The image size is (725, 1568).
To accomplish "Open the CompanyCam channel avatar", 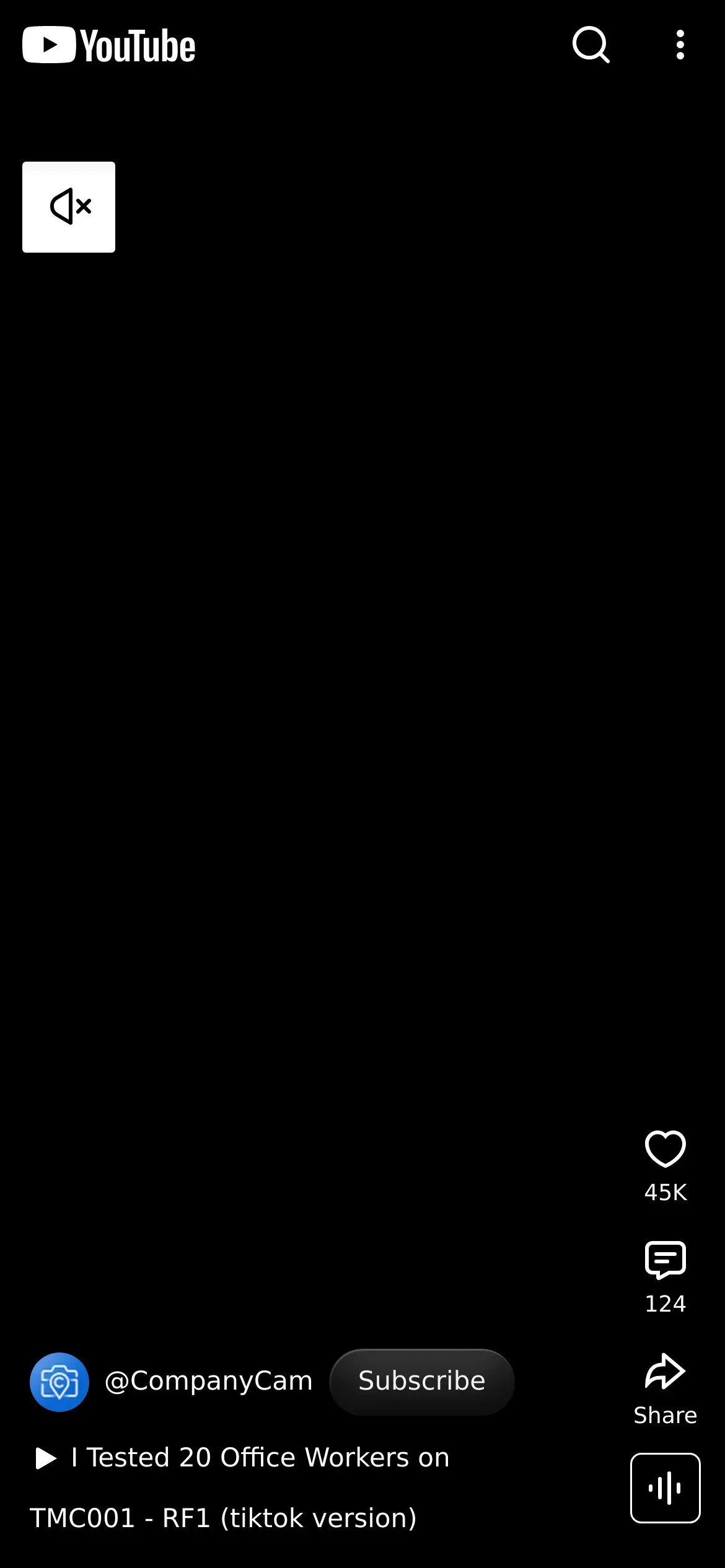I will pyautogui.click(x=59, y=1382).
